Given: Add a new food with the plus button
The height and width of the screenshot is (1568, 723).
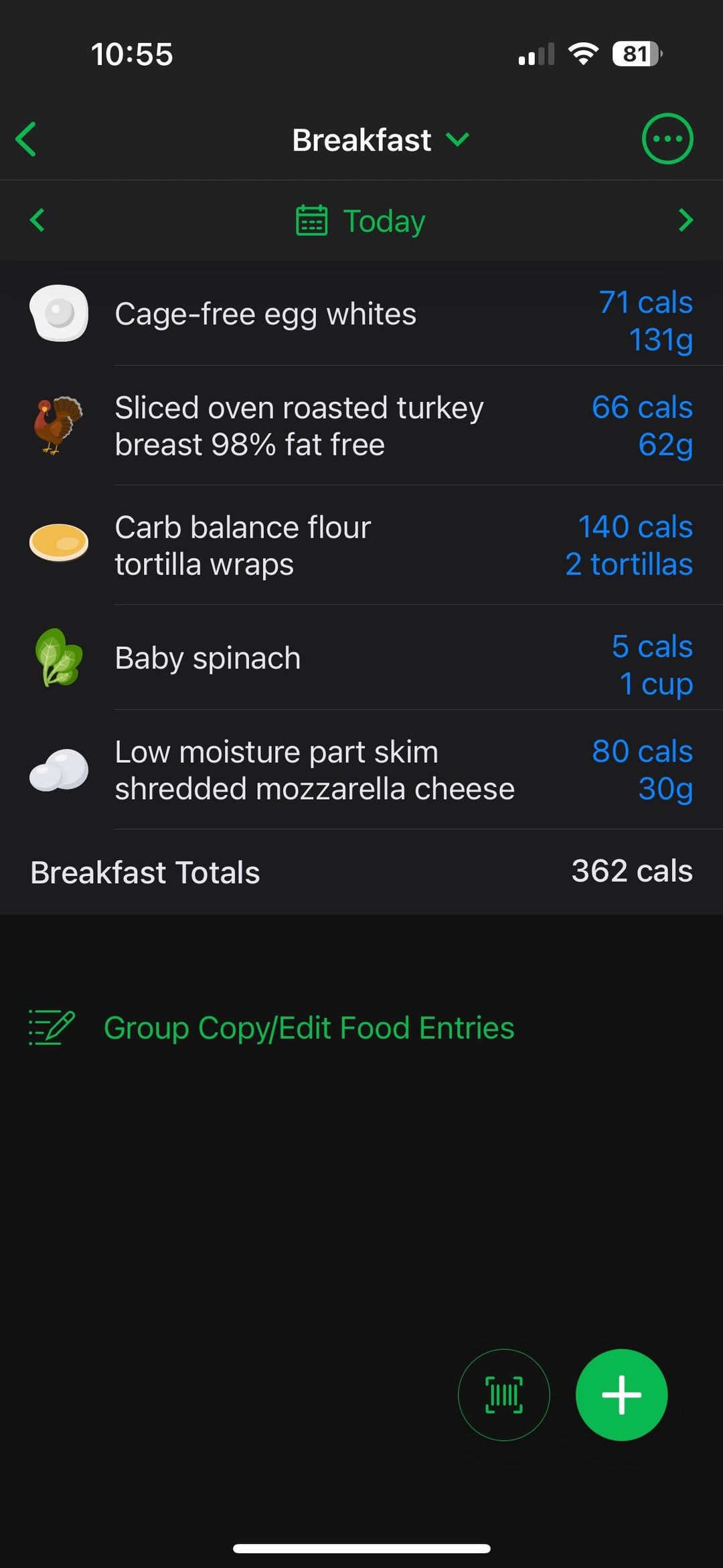Looking at the screenshot, I should (621, 1395).
